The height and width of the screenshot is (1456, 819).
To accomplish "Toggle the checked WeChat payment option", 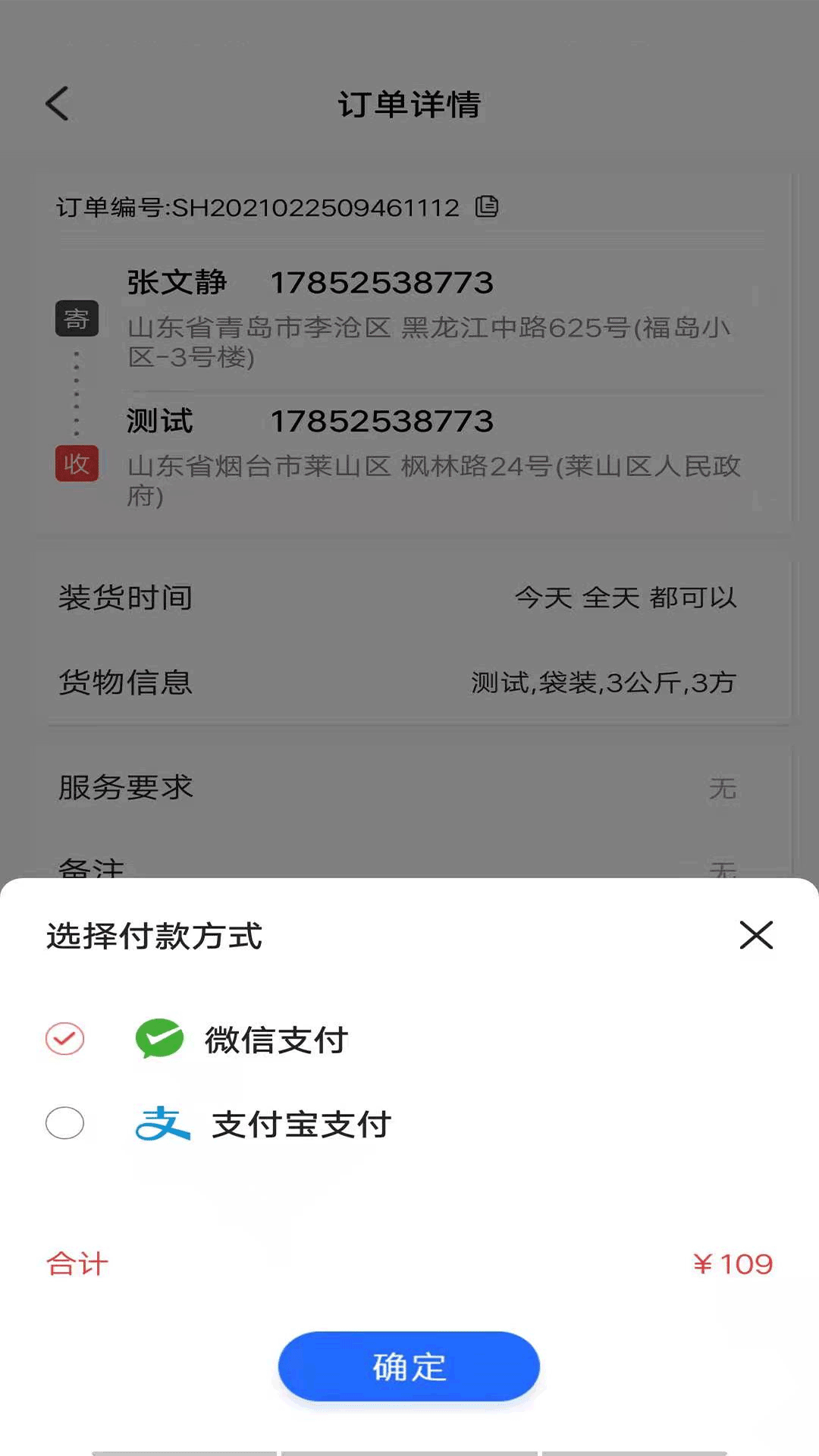I will [x=64, y=1040].
